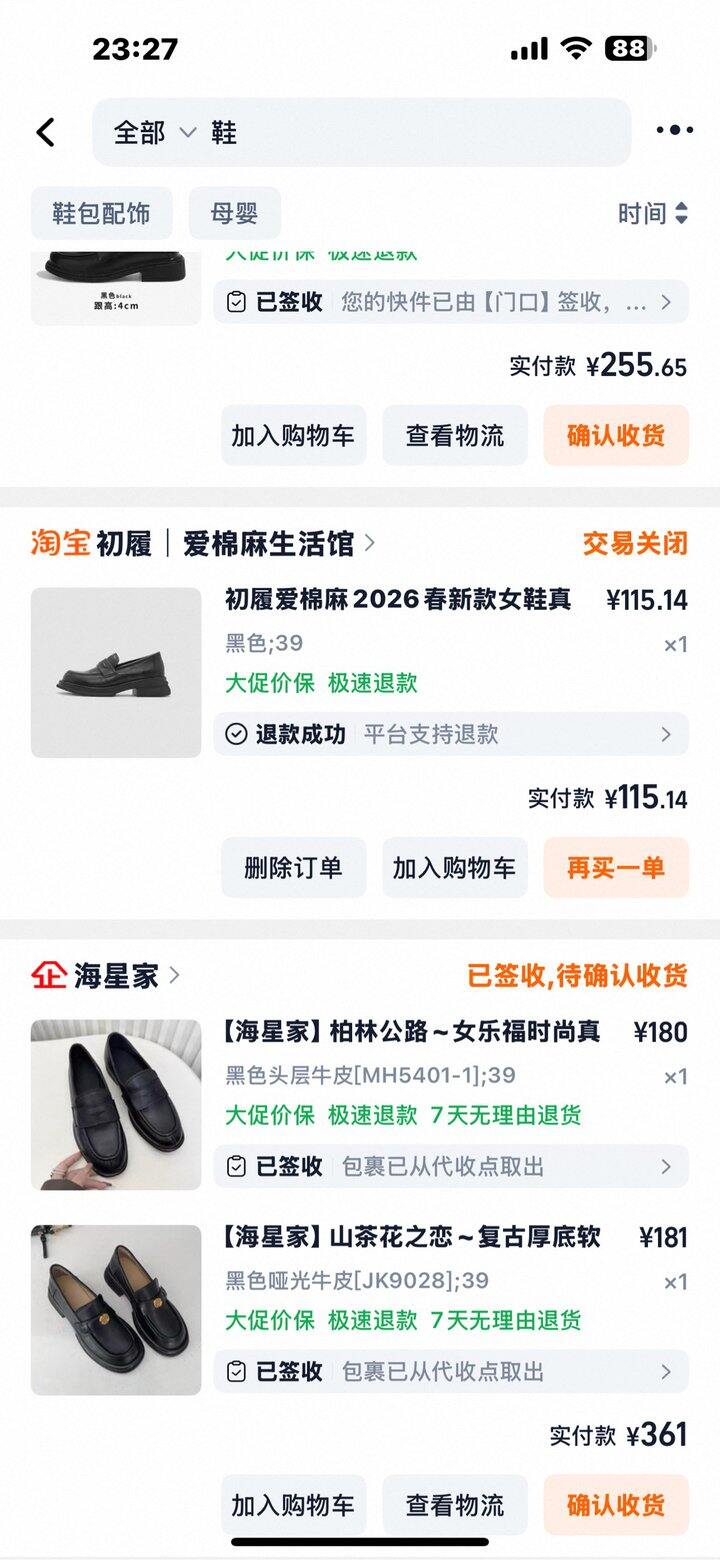Open the 时间 sort selector
Screen dimensions: 720x1560
pos(652,213)
